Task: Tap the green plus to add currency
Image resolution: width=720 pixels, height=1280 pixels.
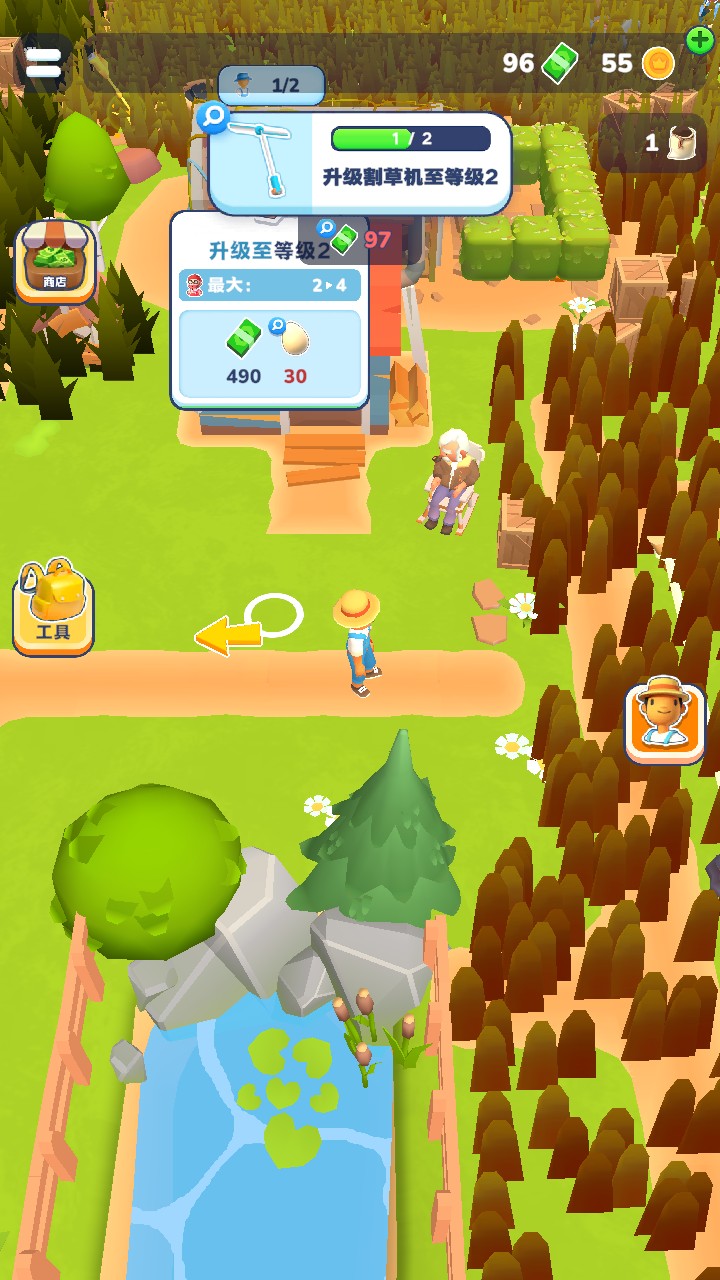Action: point(700,40)
